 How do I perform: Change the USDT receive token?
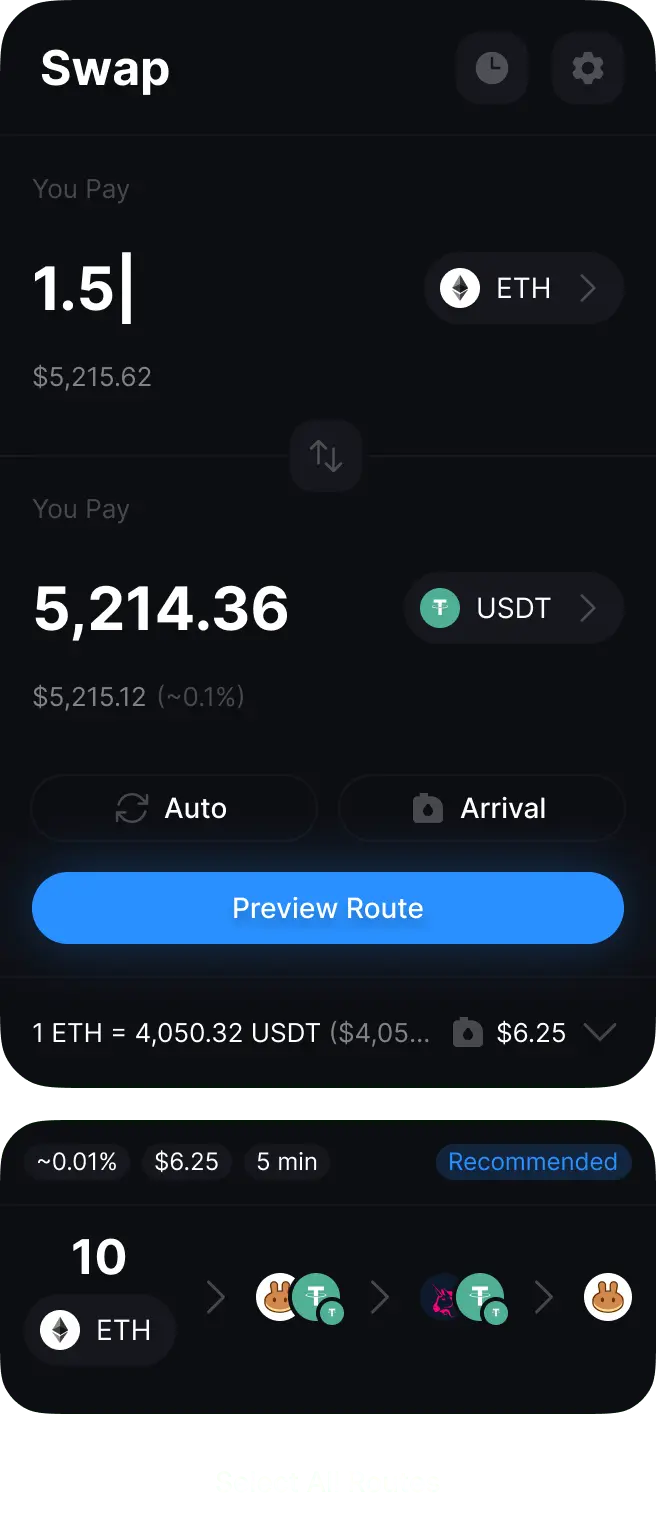pyautogui.click(x=513, y=608)
